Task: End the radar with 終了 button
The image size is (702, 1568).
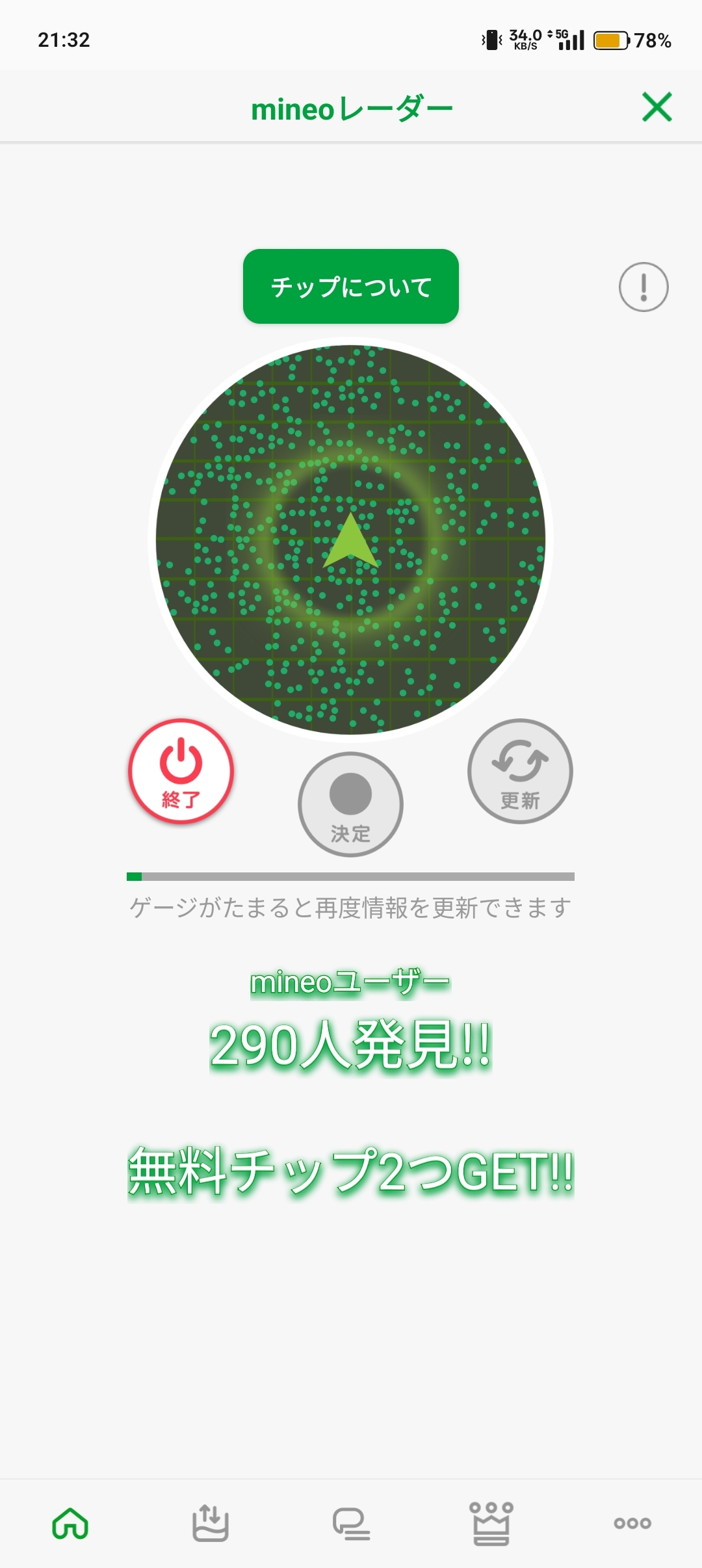Action: tap(181, 772)
